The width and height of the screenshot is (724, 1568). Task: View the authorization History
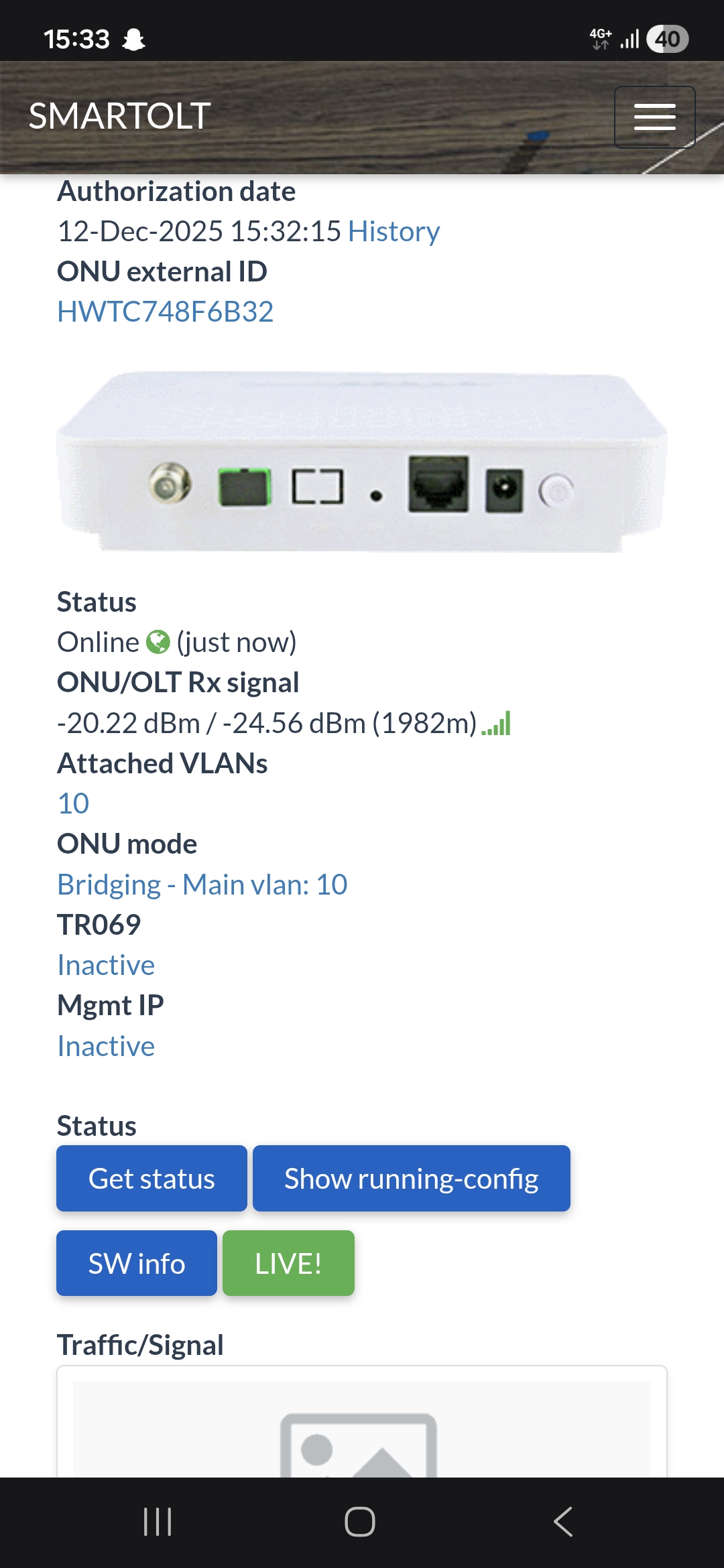394,231
